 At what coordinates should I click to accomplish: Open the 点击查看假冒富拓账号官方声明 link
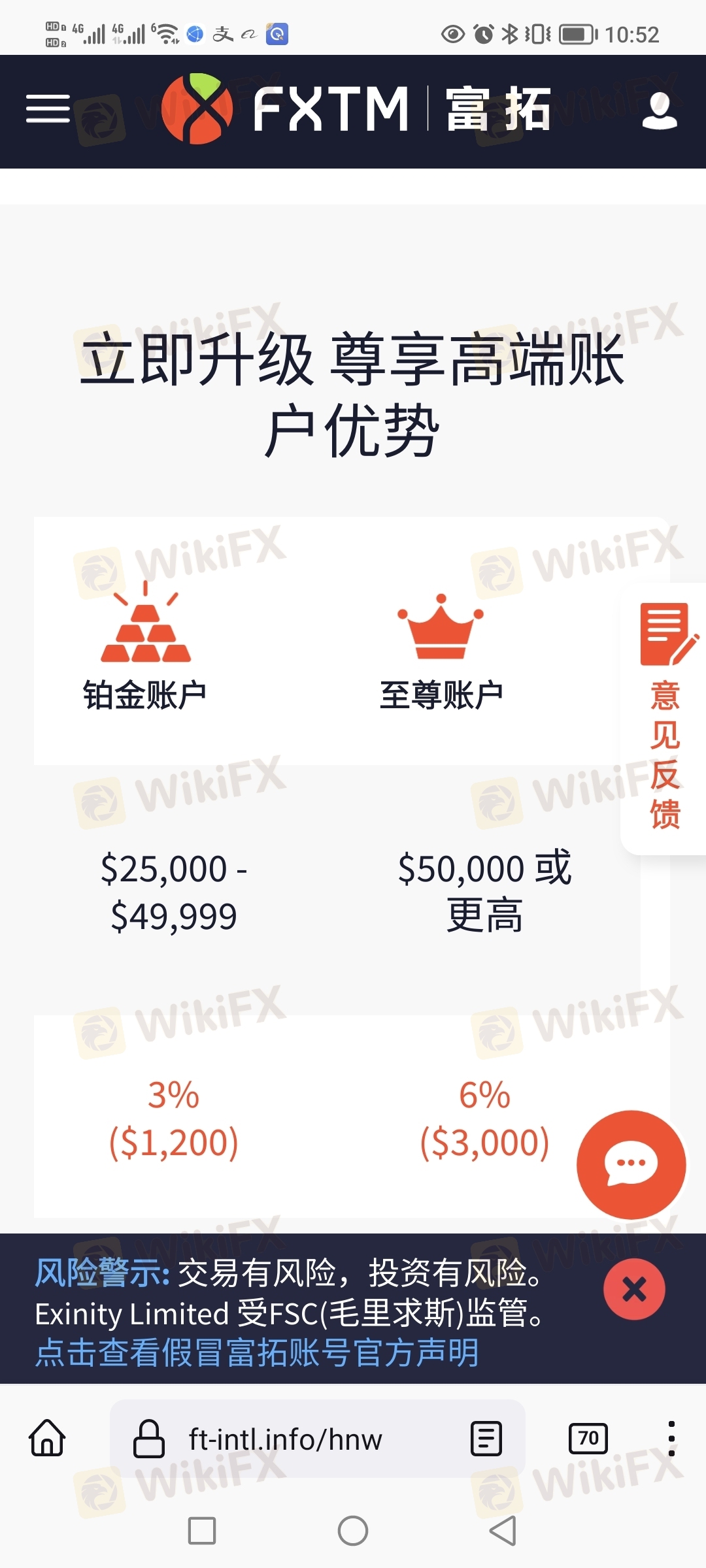pyautogui.click(x=257, y=1352)
